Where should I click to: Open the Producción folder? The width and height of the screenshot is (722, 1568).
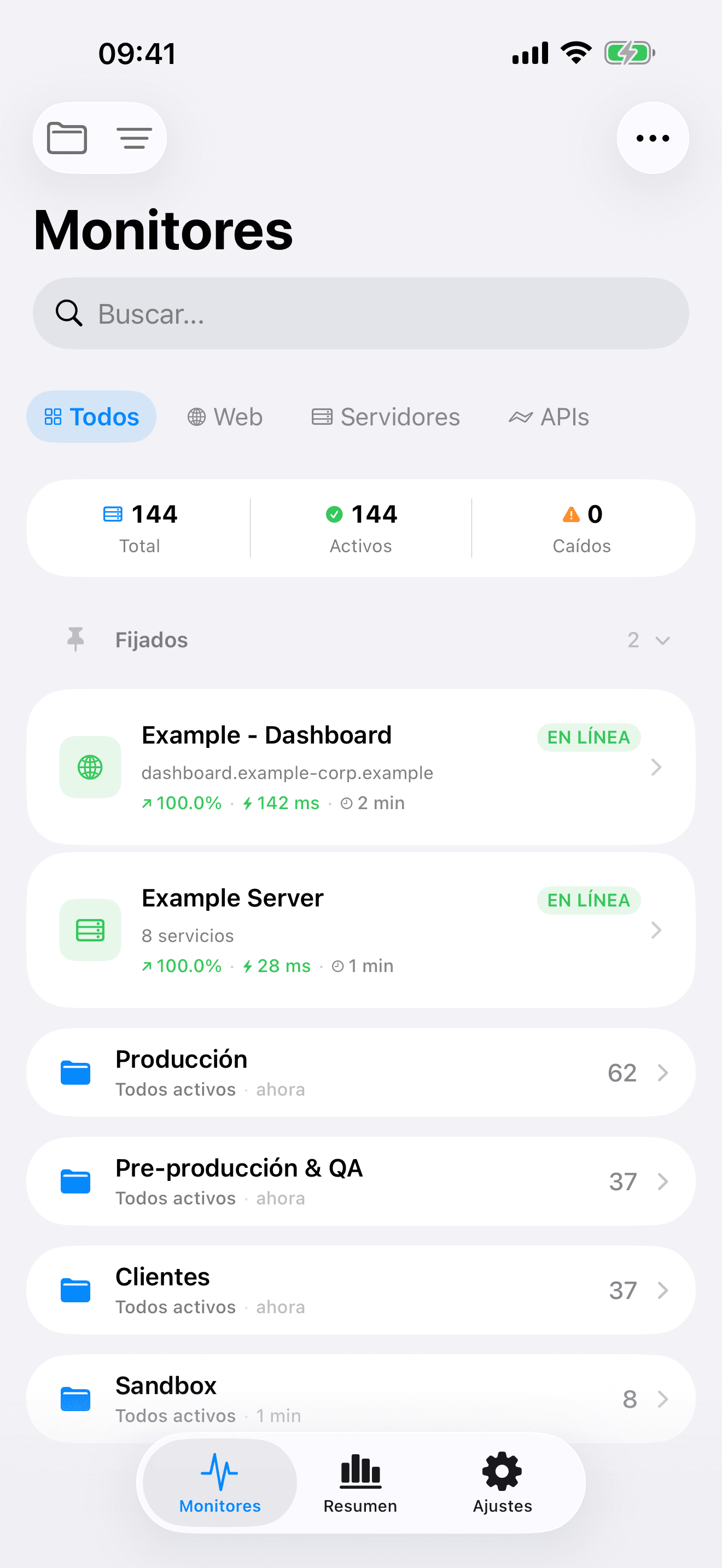click(360, 1073)
